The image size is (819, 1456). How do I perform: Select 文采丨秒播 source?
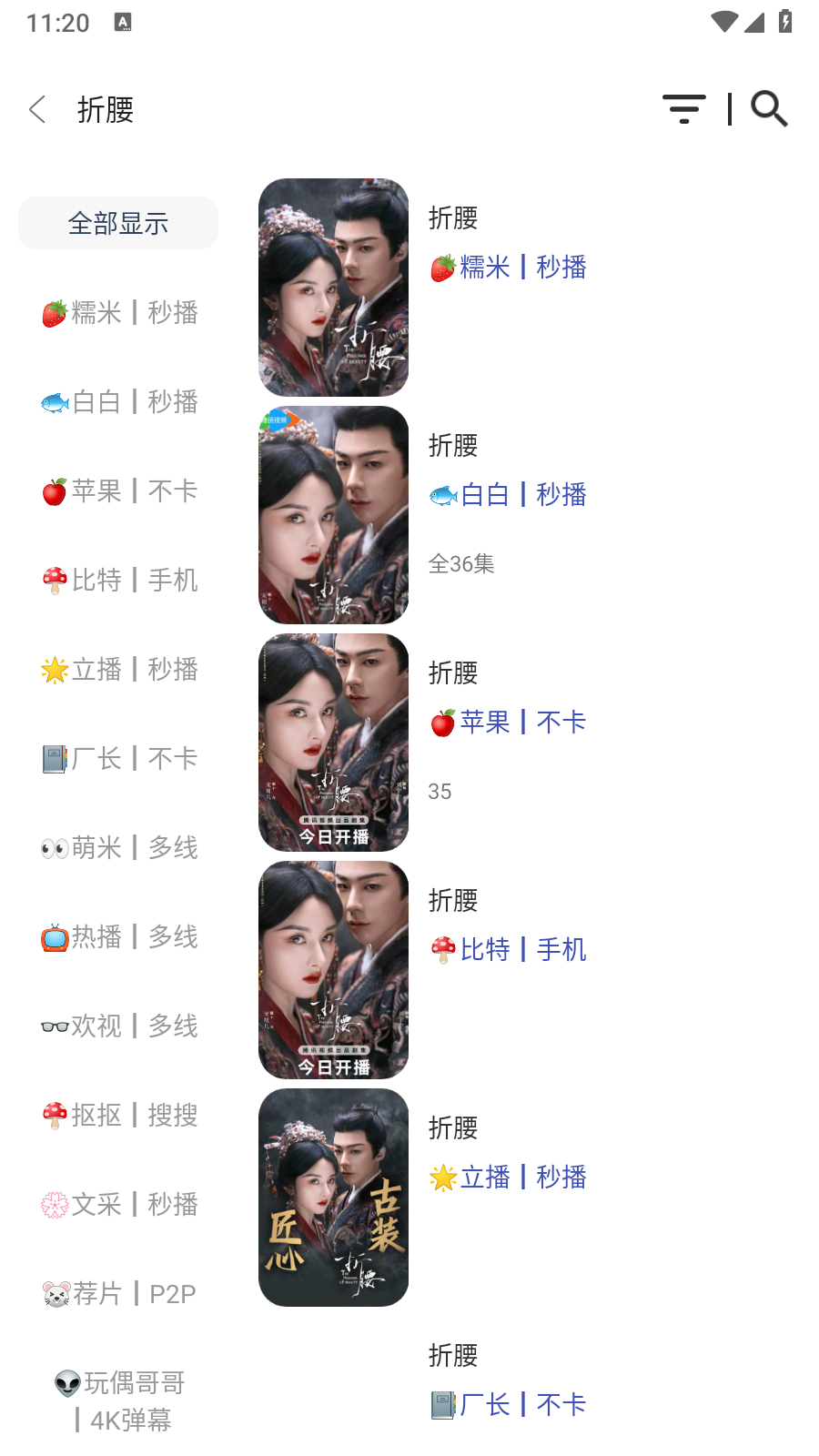[x=118, y=1204]
